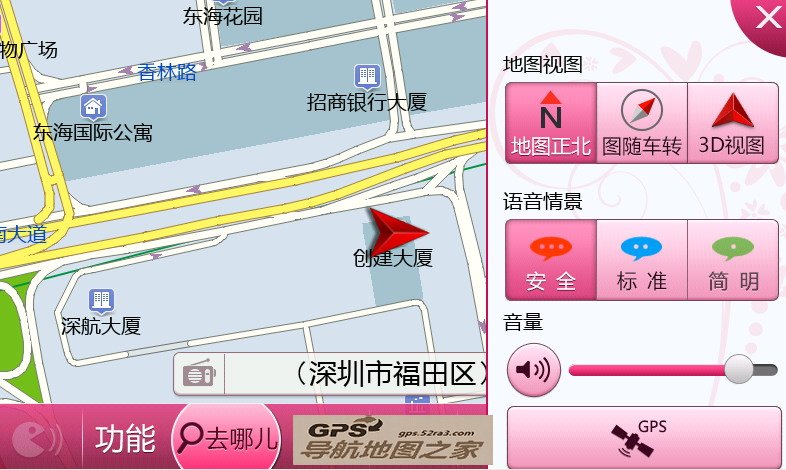Open the 功能 menu
786x470 pixels.
(125, 438)
